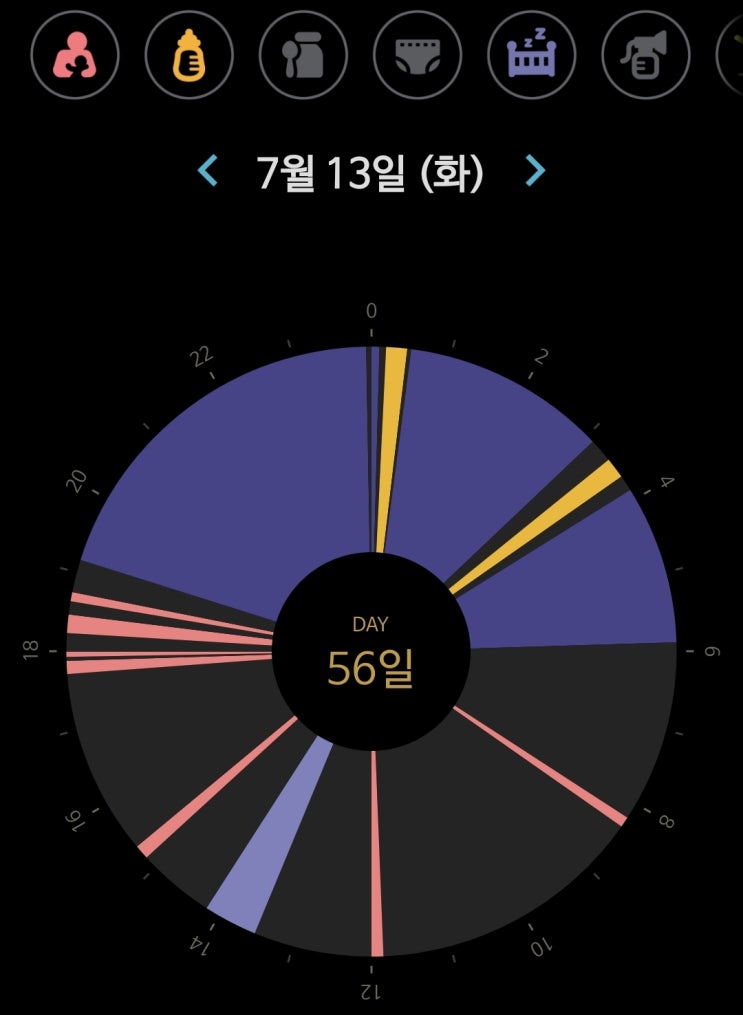Screen dimensions: 743x1015
Task: Go to the next day arrow
Action: (x=535, y=171)
